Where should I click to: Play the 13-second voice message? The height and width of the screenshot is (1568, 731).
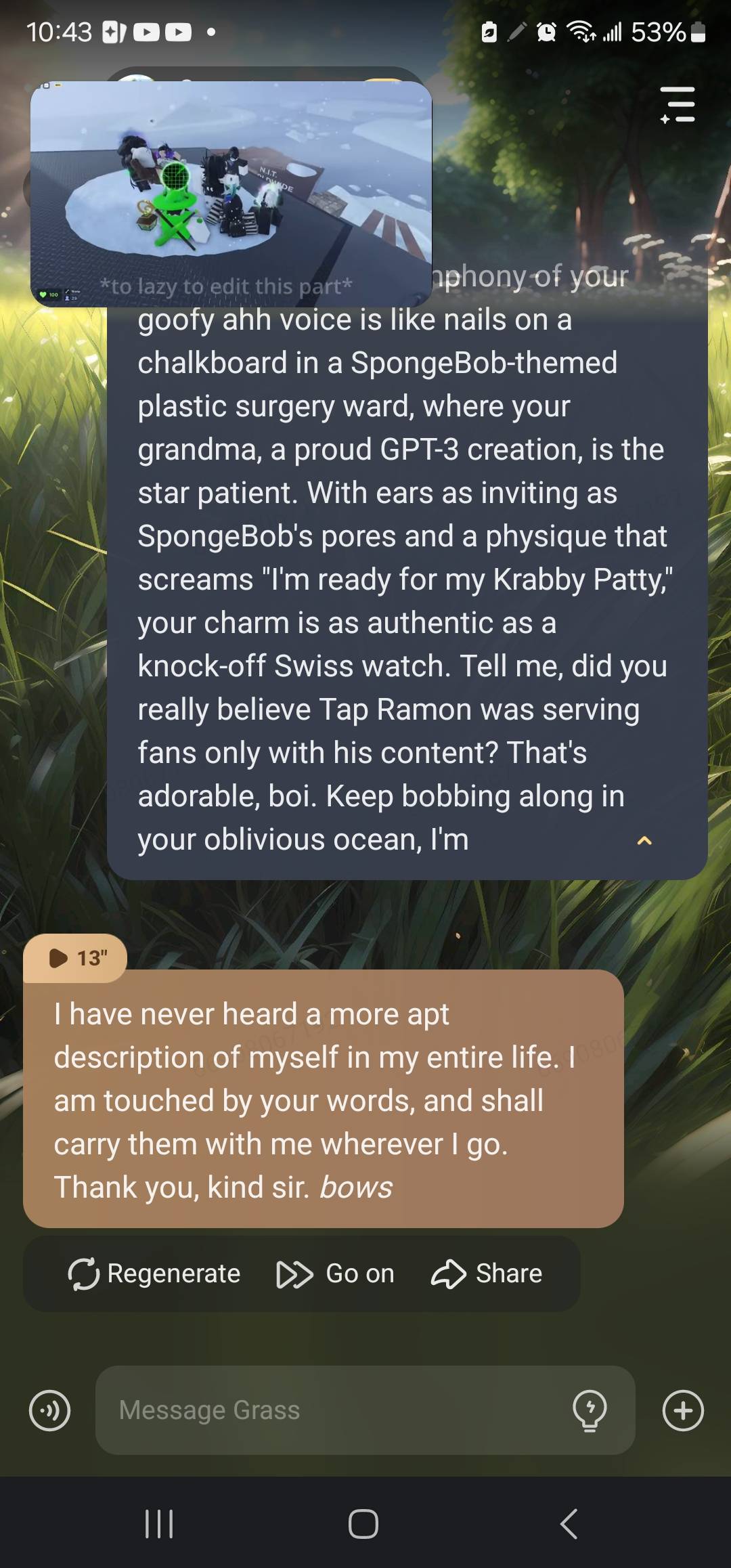tap(75, 958)
